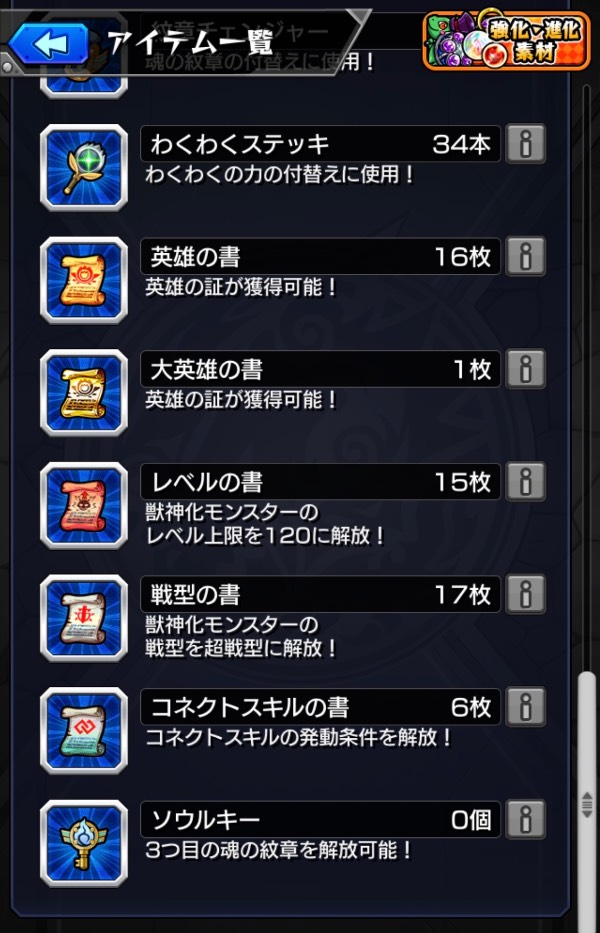
Task: Show details for 戦型の書
Action: 525,595
